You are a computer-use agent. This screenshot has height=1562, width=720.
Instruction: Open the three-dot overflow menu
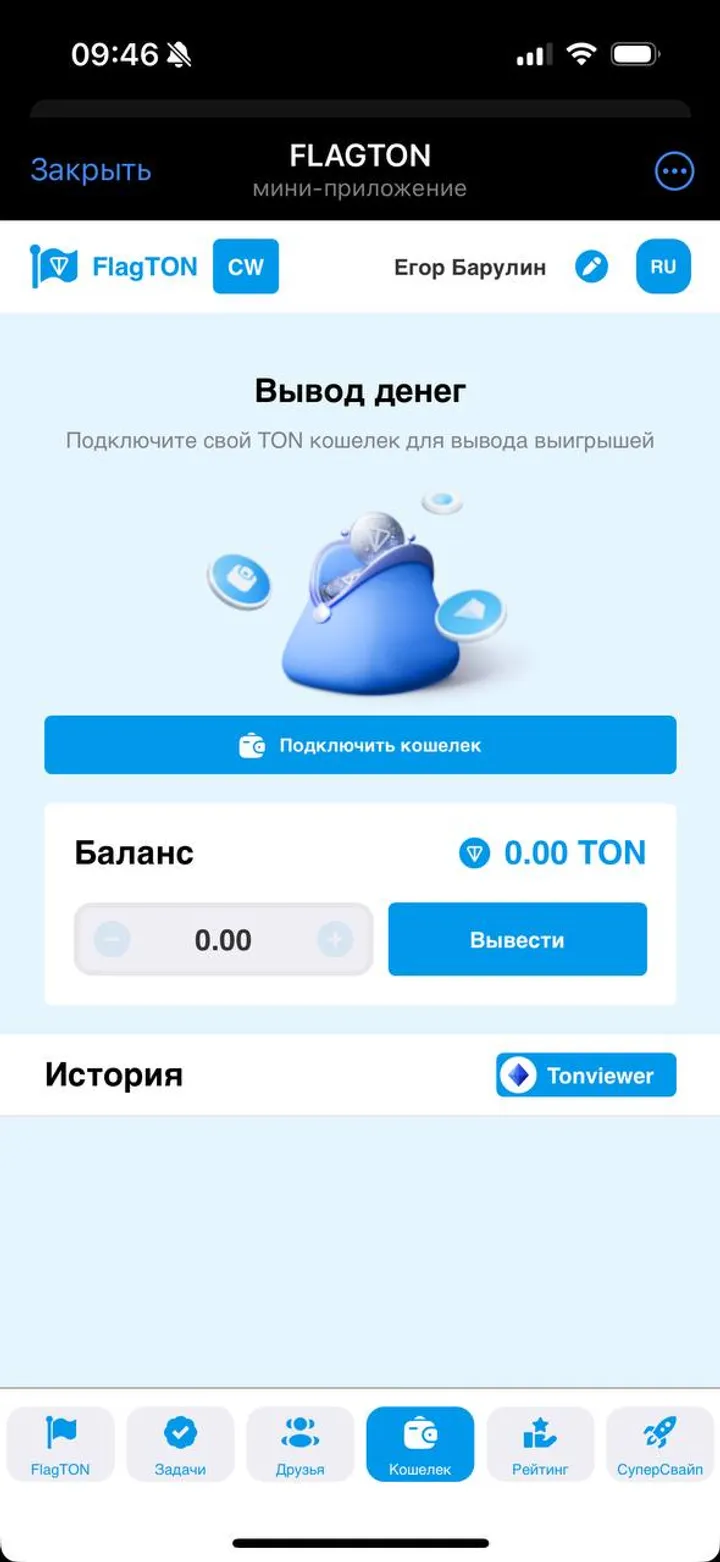click(x=674, y=171)
